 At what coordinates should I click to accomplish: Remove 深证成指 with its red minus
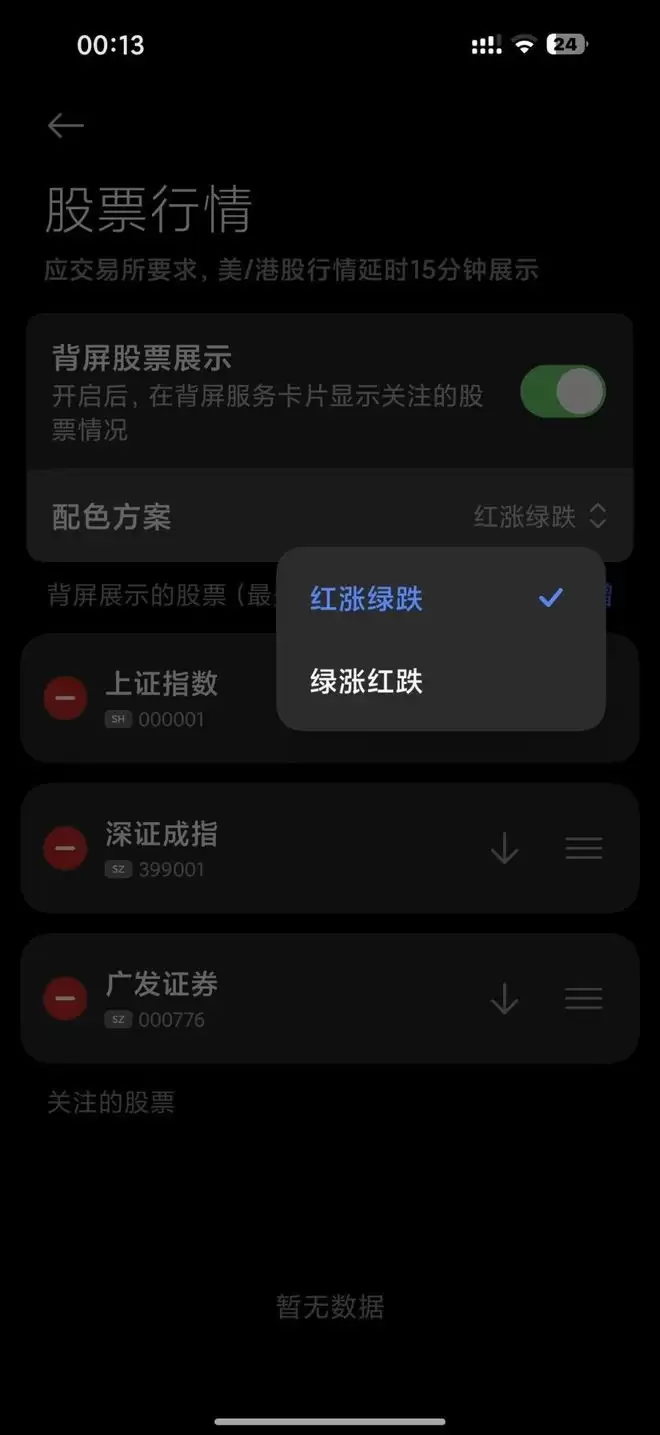point(66,849)
